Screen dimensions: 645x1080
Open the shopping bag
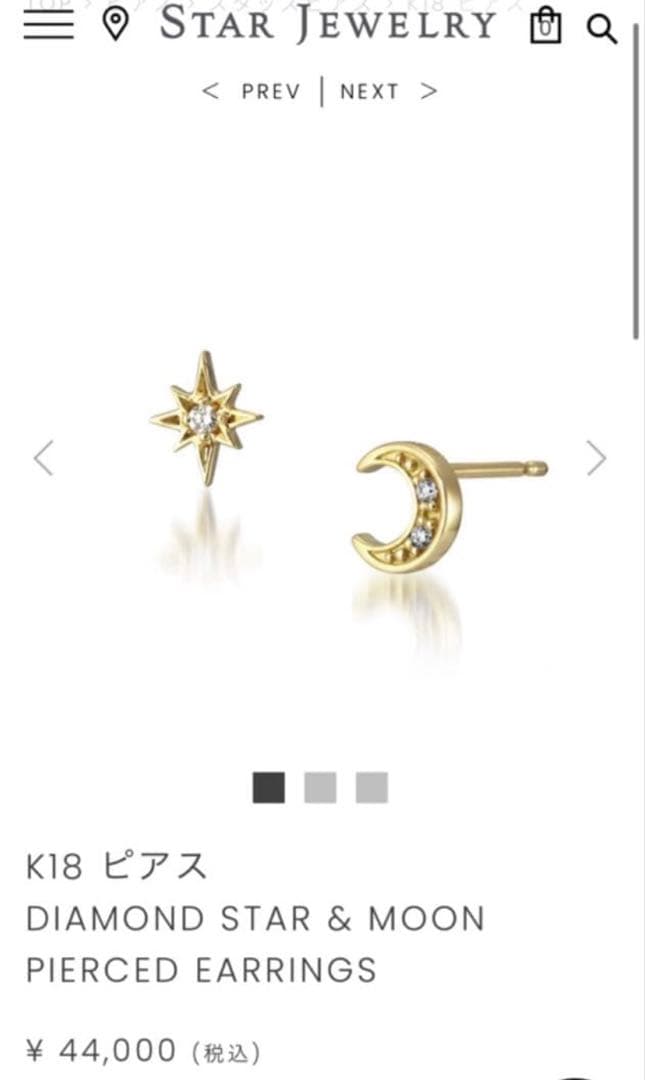[x=545, y=26]
